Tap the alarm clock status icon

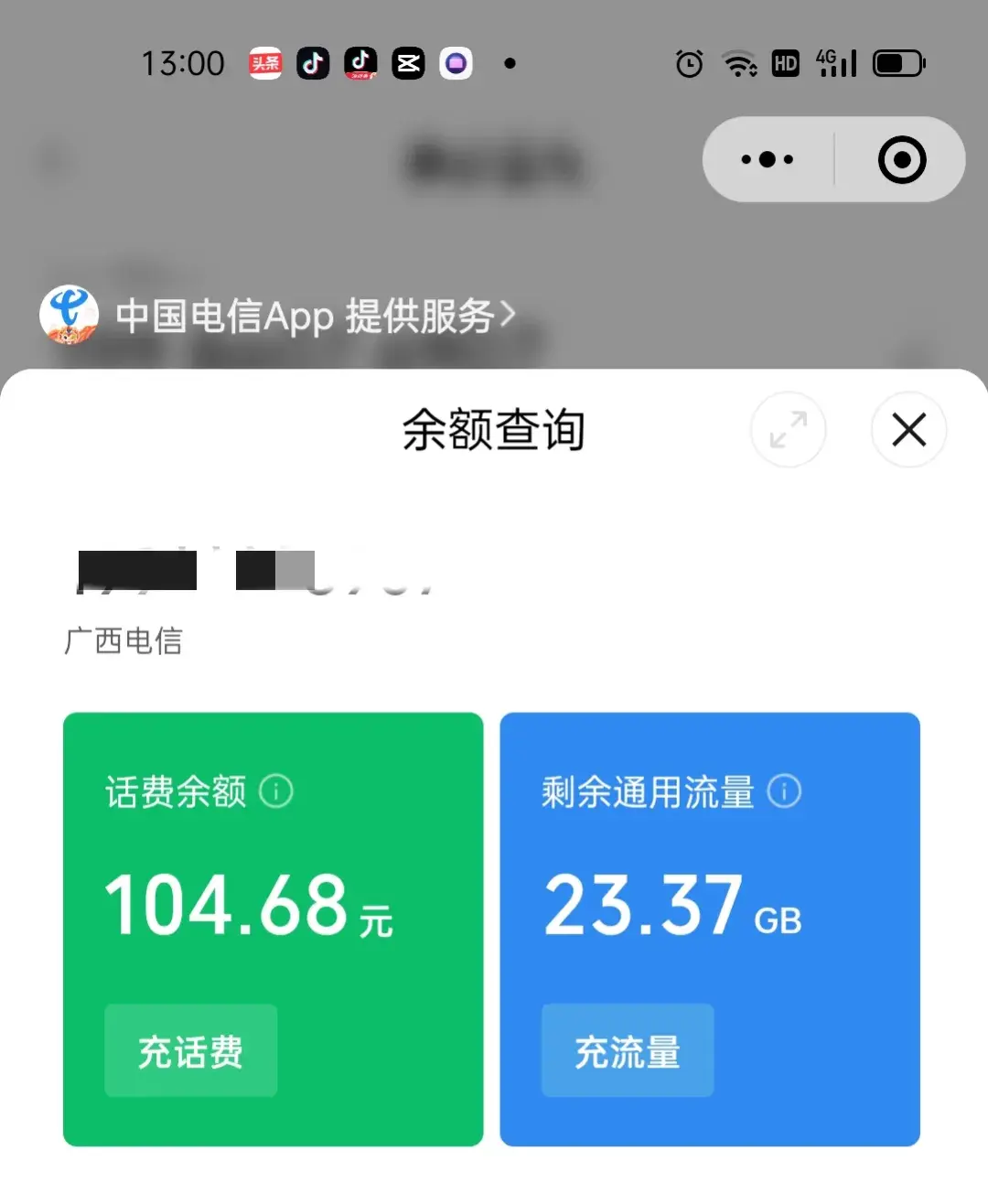tap(689, 62)
